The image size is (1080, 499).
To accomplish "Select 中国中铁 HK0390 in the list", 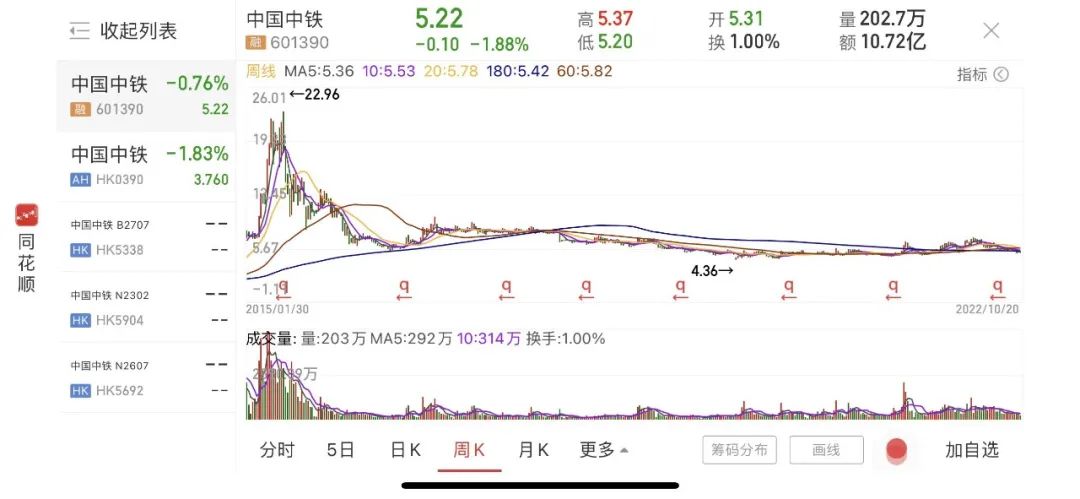I will click(148, 166).
